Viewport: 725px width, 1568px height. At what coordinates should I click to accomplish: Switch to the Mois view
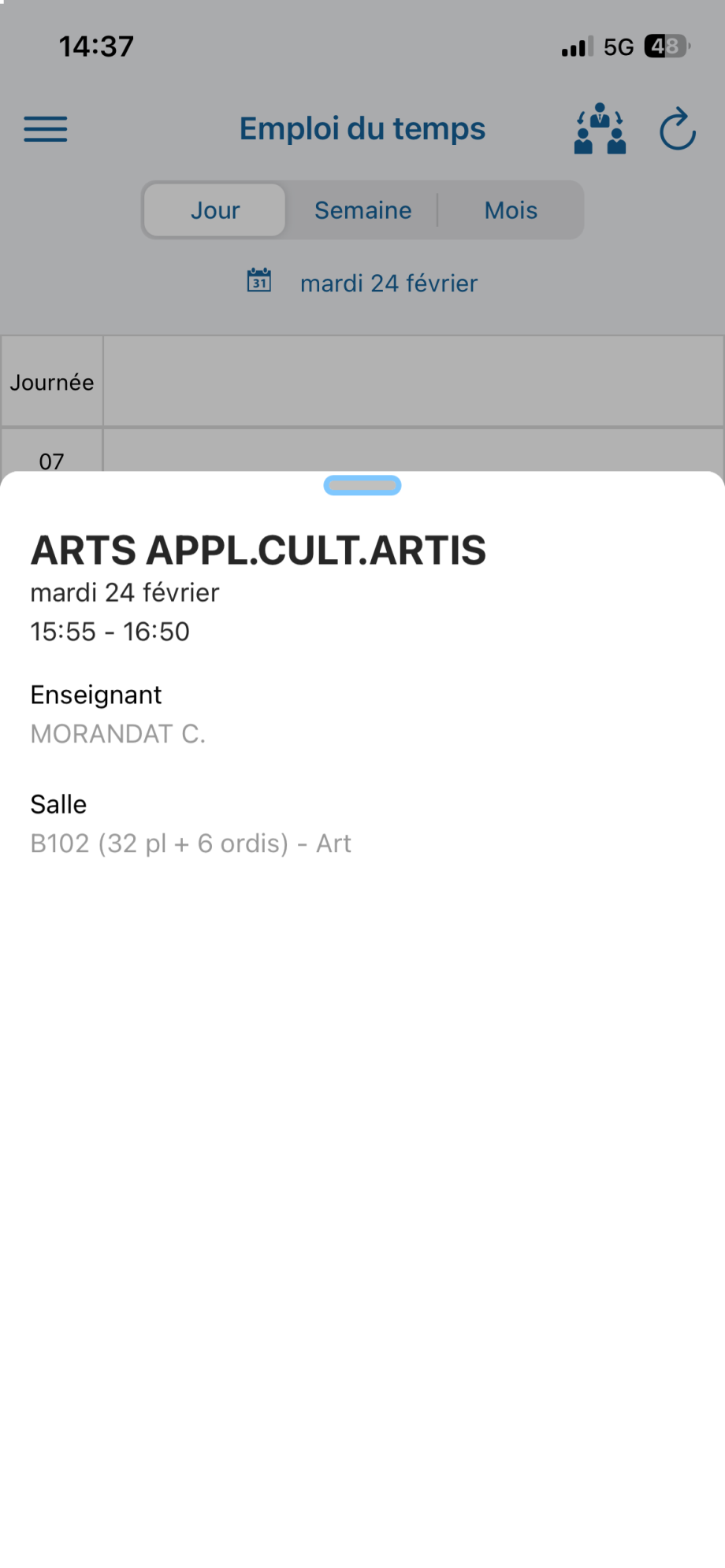pyautogui.click(x=511, y=210)
